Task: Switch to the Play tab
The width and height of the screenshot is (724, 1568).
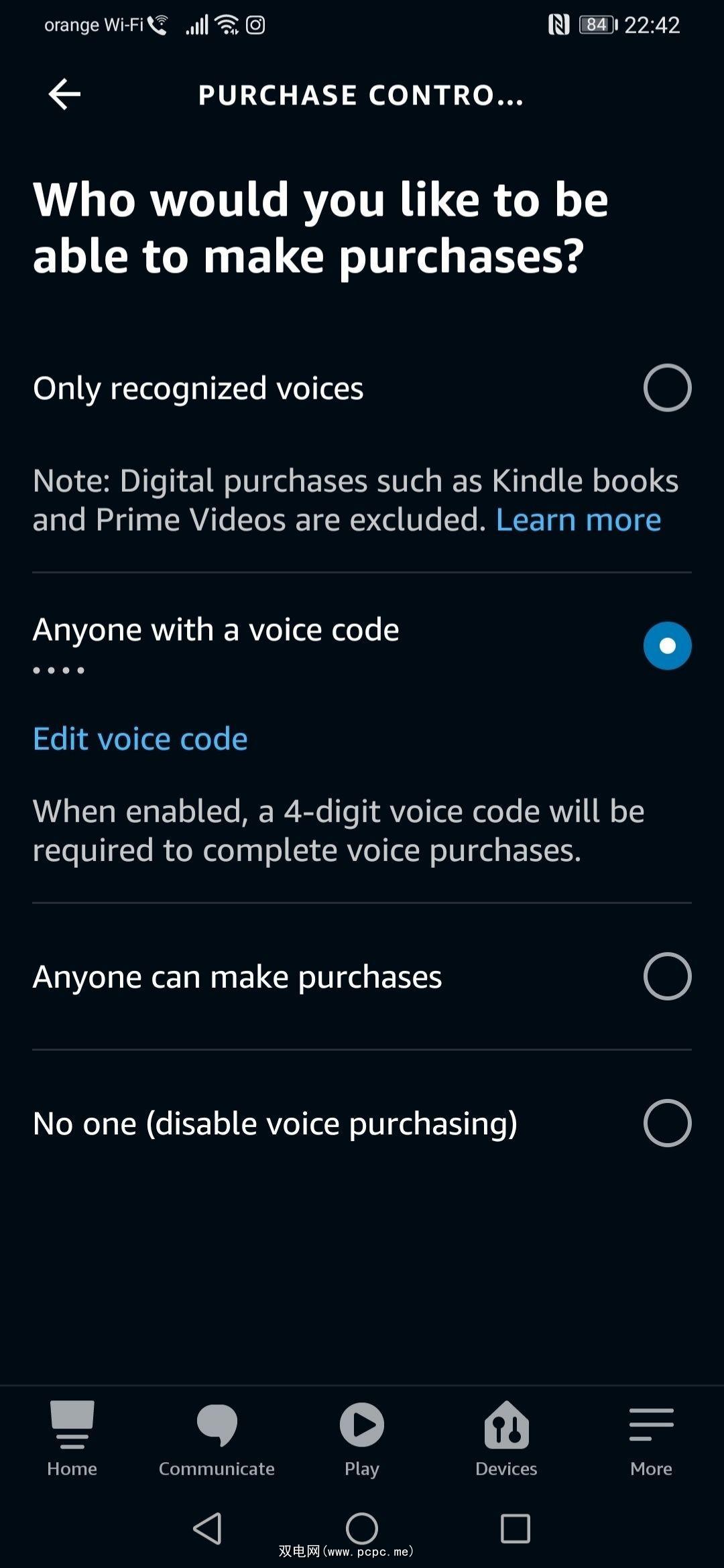Action: tap(361, 1438)
